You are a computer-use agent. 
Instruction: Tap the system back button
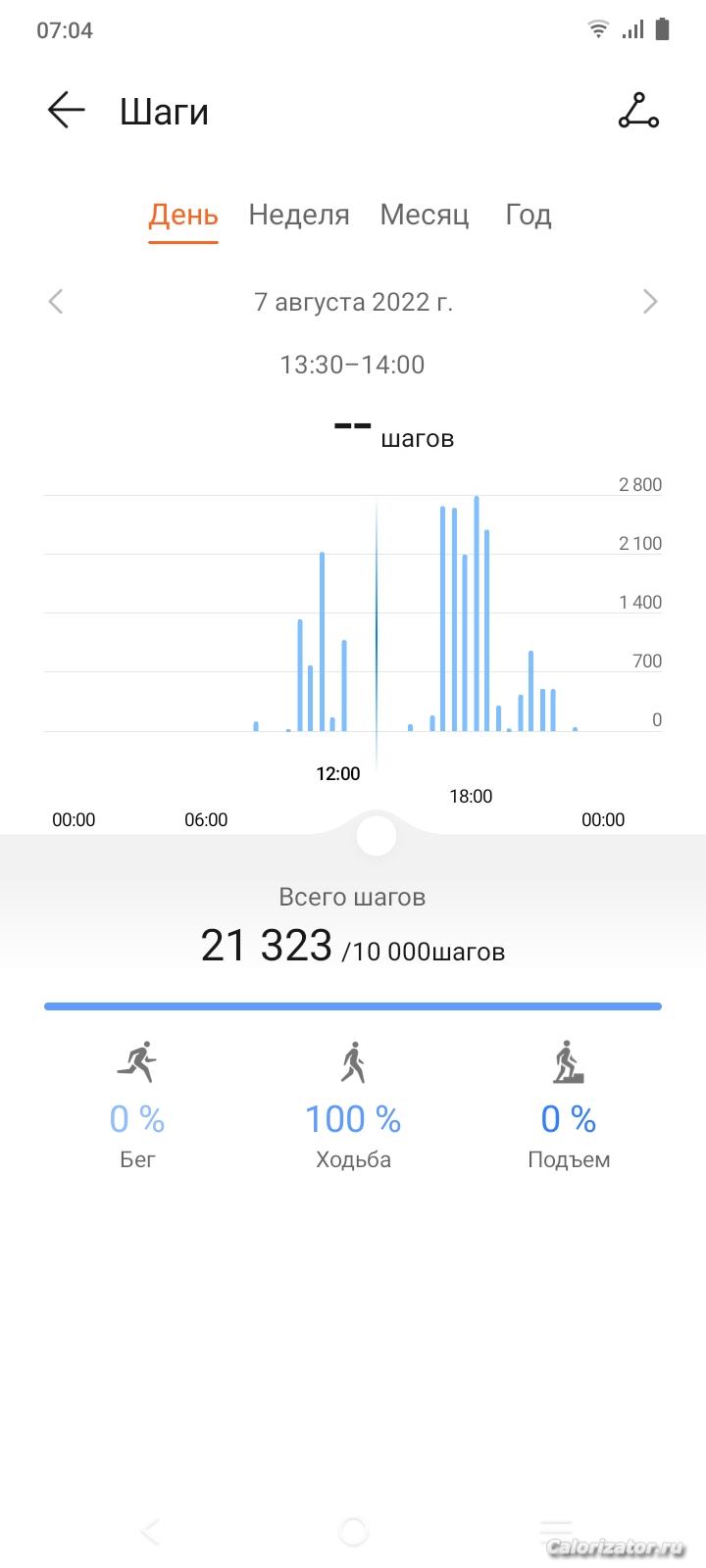pos(150,1531)
